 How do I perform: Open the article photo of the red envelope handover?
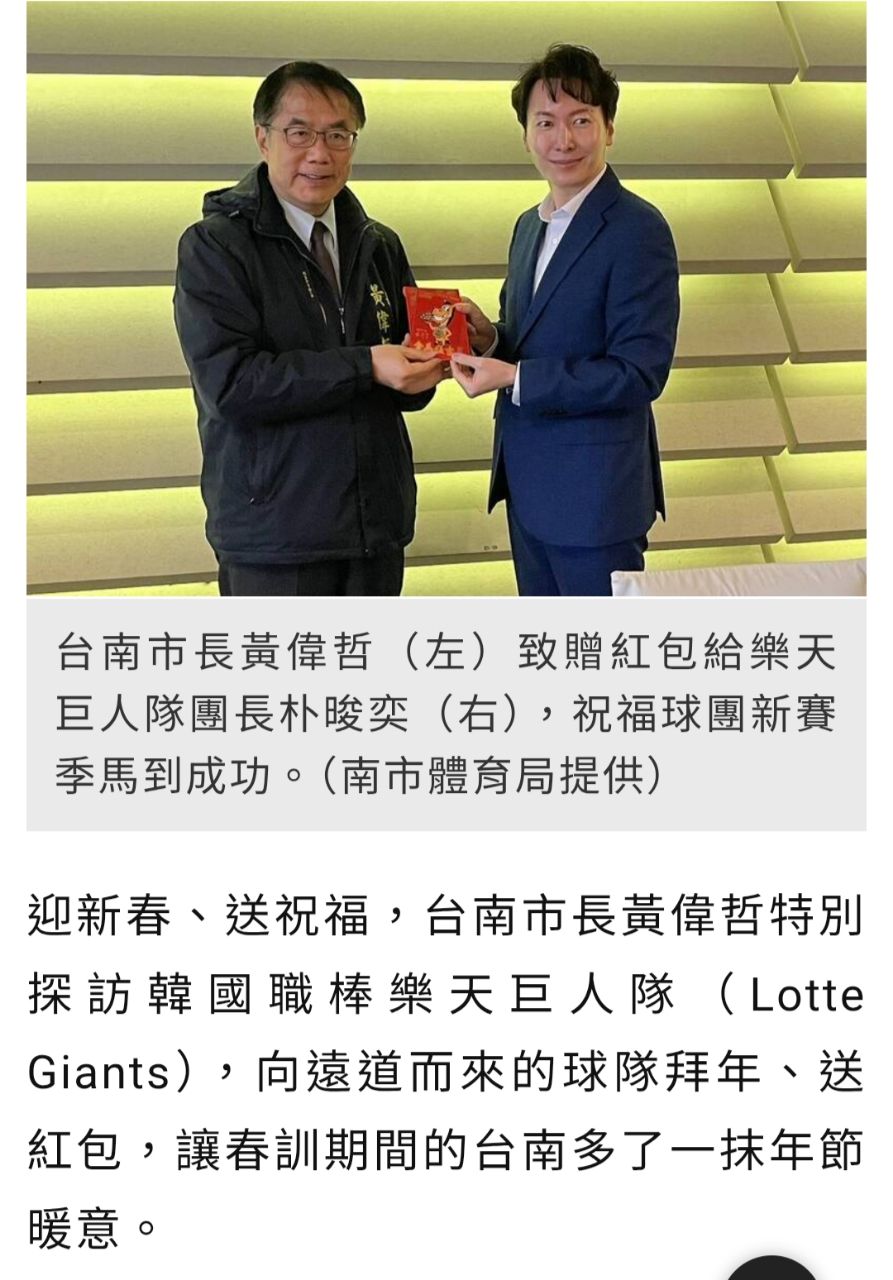[446, 298]
